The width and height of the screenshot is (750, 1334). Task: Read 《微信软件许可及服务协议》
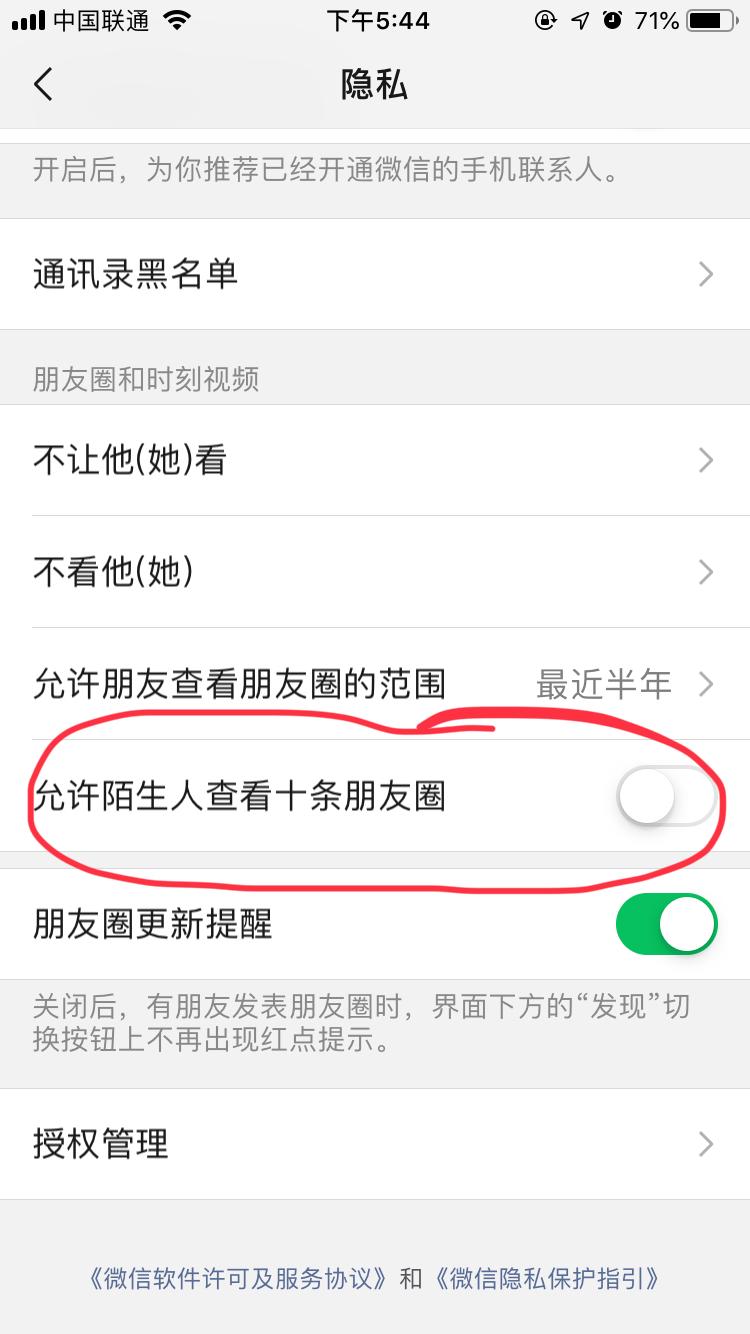(238, 1278)
